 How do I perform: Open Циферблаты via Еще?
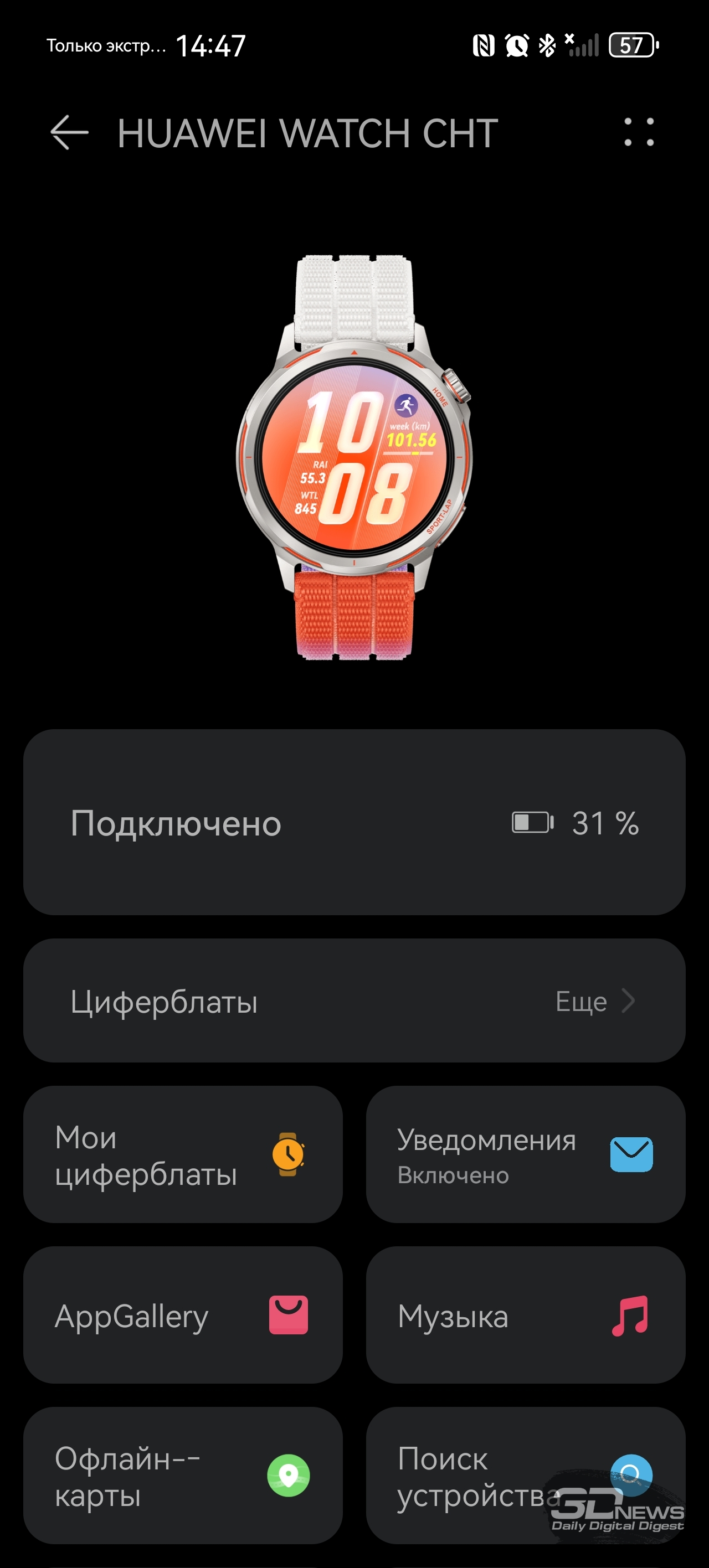[x=594, y=1001]
